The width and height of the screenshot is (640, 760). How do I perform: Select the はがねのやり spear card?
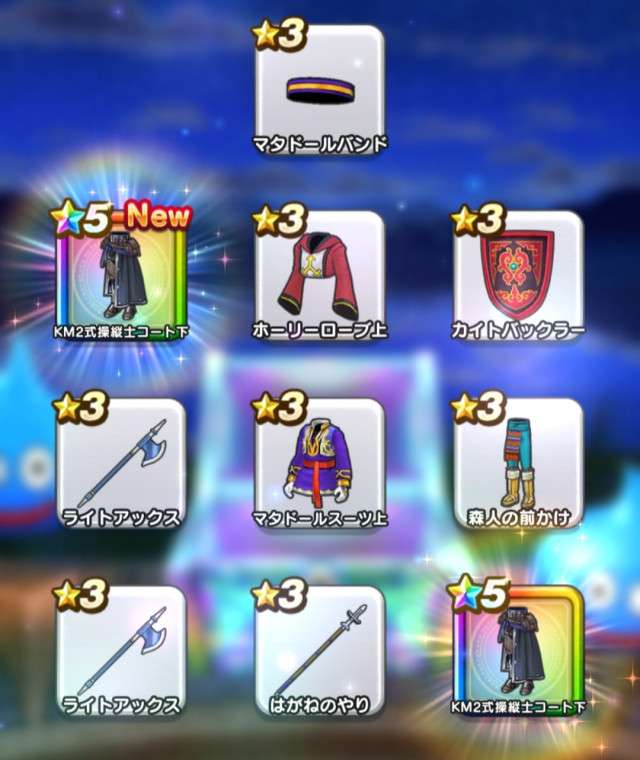coord(320,650)
